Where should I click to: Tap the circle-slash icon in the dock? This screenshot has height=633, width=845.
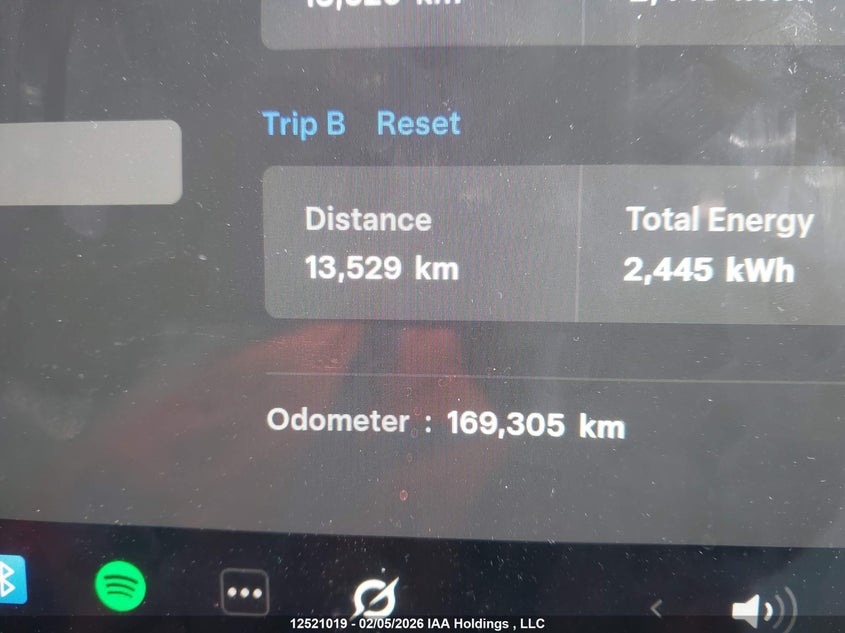pyautogui.click(x=376, y=597)
